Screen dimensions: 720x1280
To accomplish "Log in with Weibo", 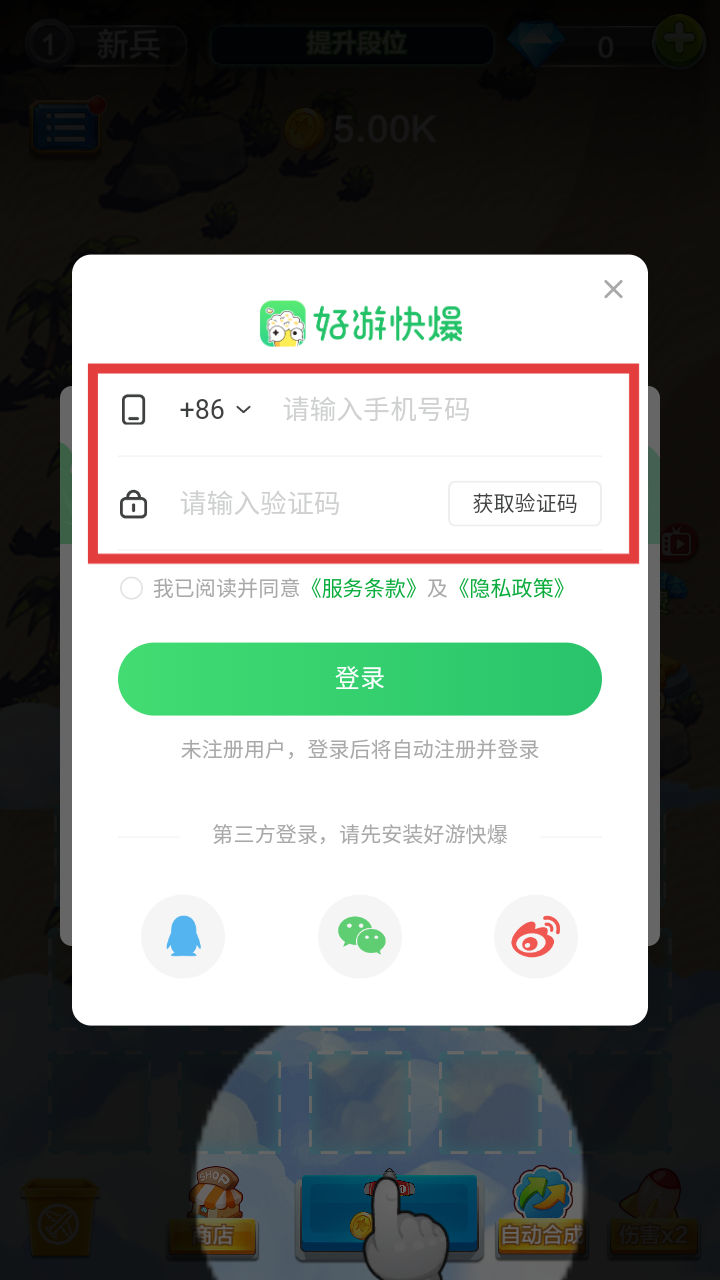I will click(536, 937).
